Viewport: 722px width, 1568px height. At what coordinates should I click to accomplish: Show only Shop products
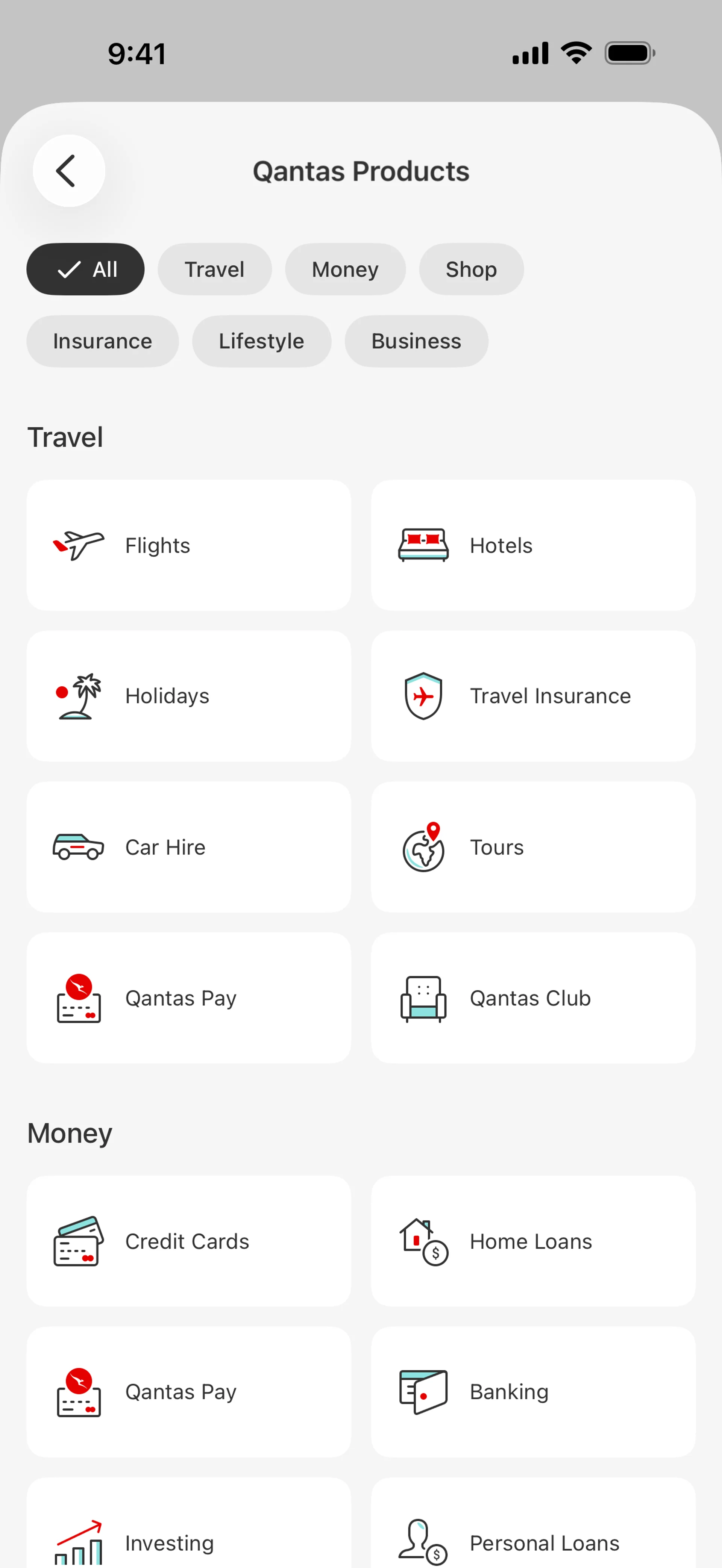click(470, 269)
